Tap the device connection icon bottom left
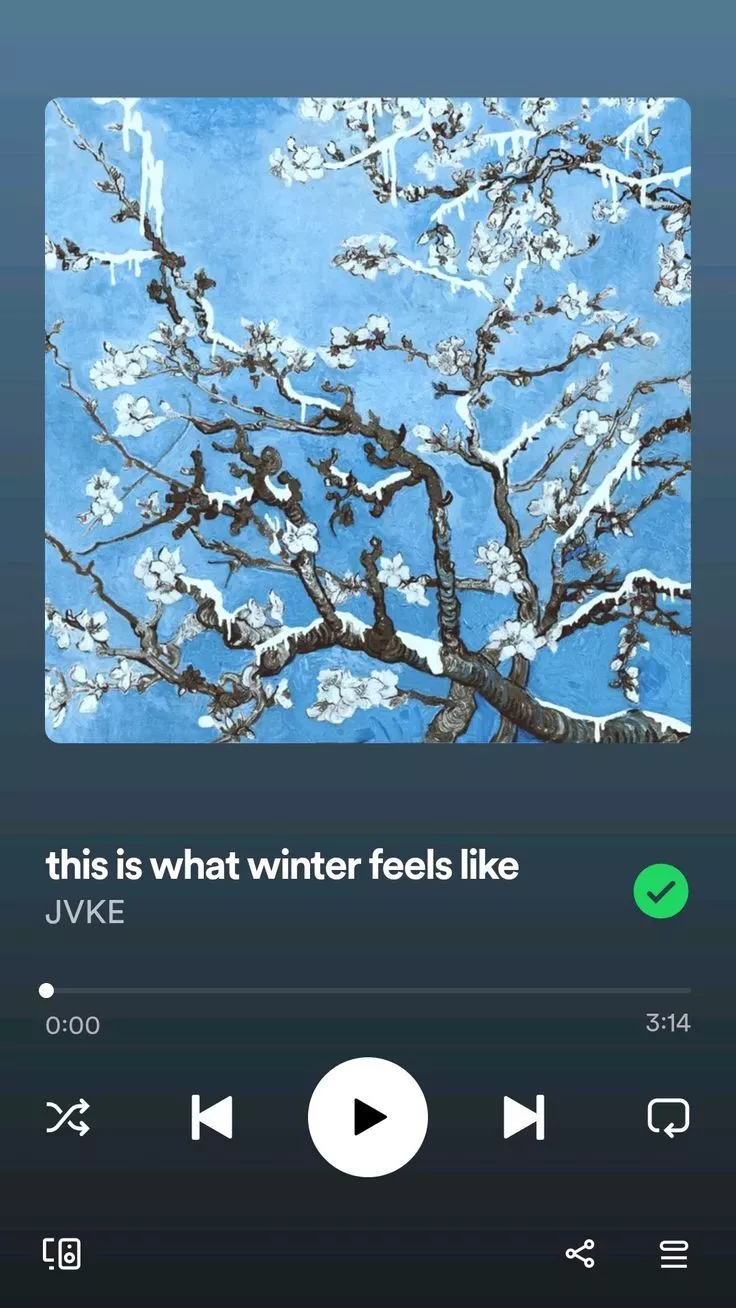This screenshot has width=736, height=1308. (62, 1254)
